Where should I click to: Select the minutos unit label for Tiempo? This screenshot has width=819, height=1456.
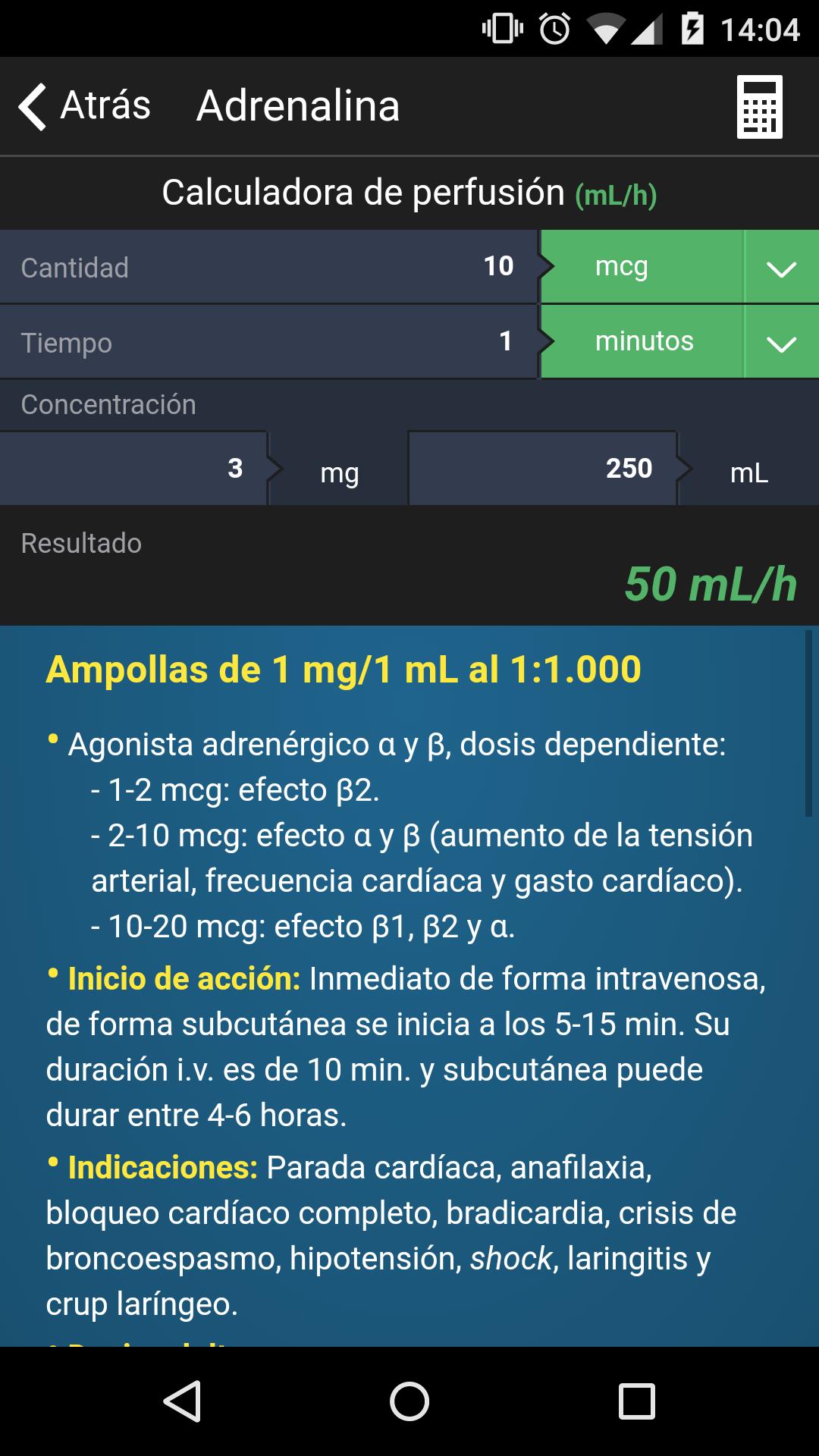[643, 341]
